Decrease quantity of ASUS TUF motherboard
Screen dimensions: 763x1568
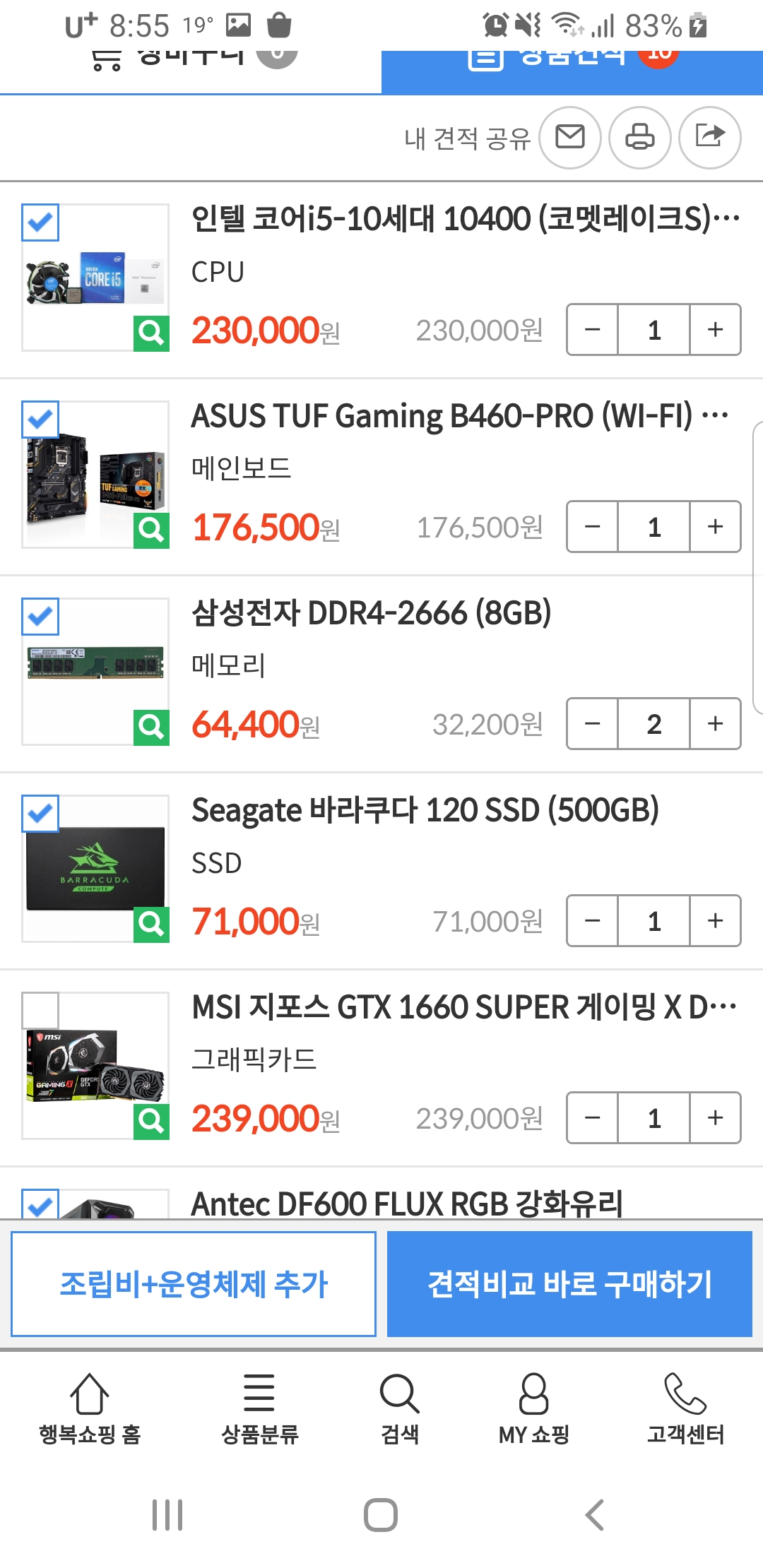(x=593, y=527)
